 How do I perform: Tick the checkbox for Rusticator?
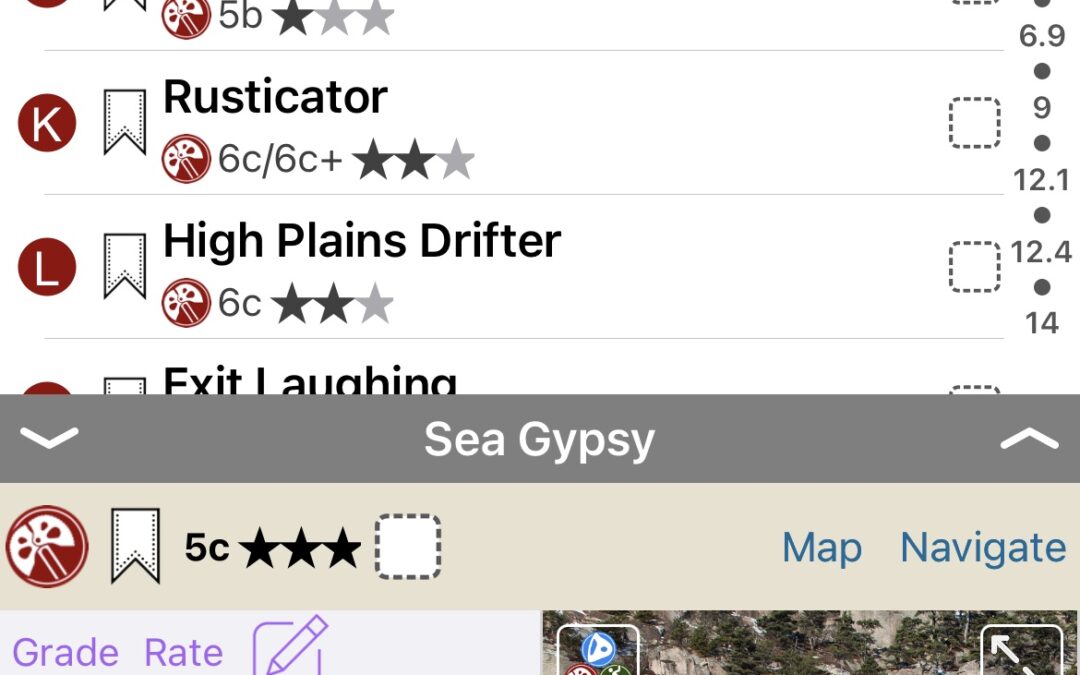[974, 123]
